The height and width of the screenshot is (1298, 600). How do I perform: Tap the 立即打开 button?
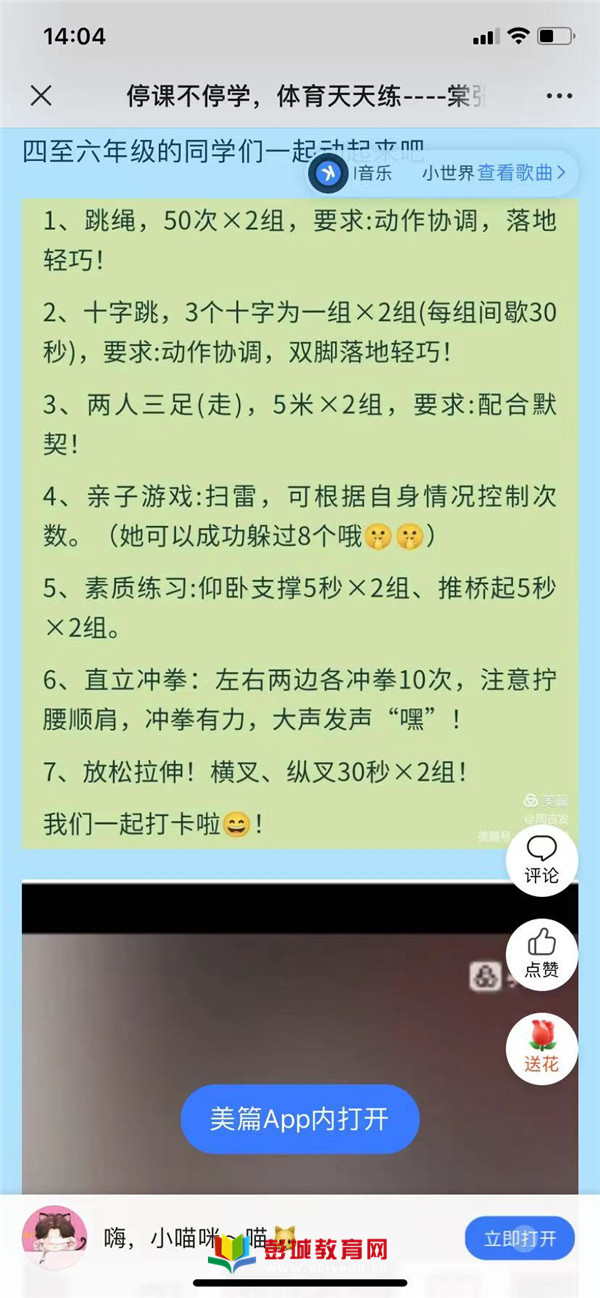click(519, 1239)
